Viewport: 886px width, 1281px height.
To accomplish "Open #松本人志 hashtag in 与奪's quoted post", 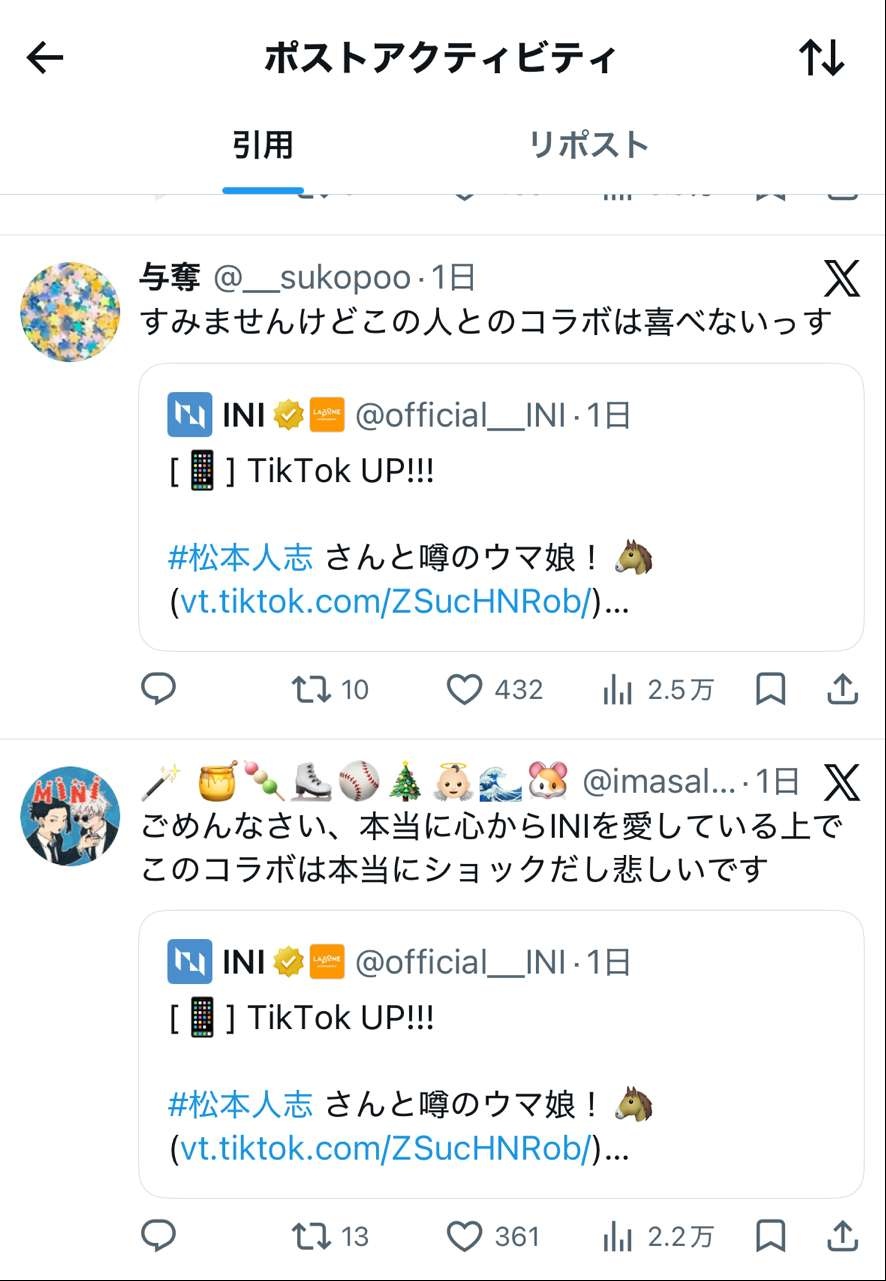I will click(x=241, y=557).
